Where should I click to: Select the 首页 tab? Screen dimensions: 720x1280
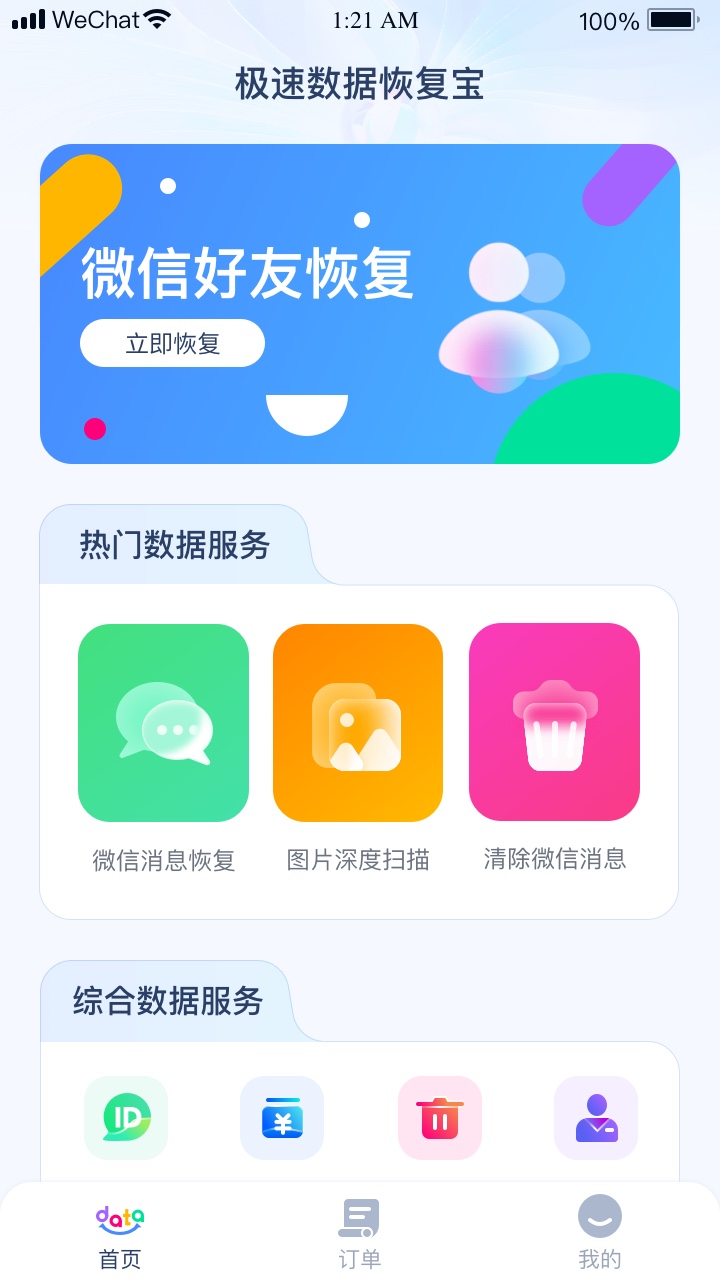pyautogui.click(x=120, y=1234)
